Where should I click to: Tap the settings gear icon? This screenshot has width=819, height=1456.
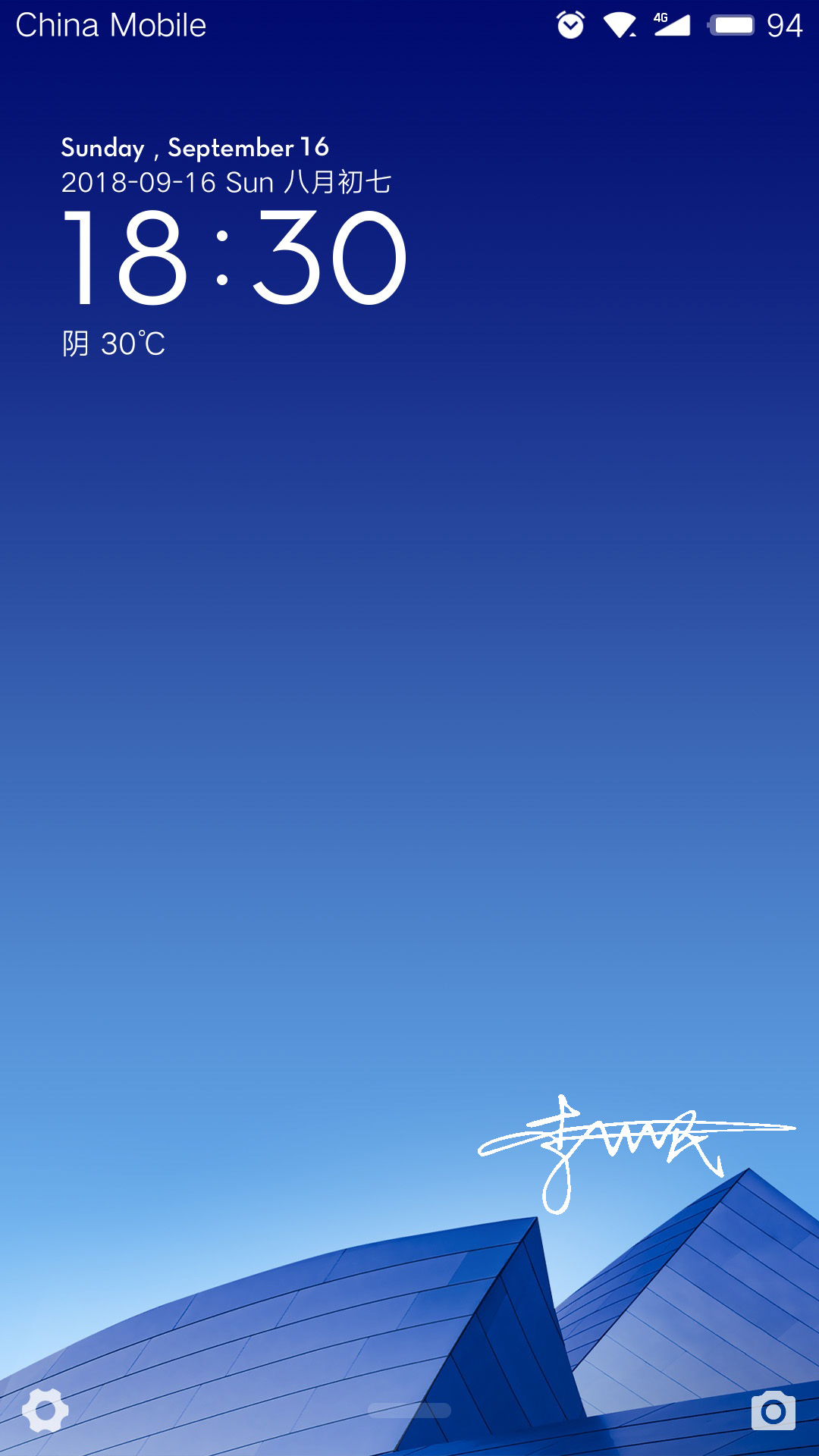coord(45,1410)
